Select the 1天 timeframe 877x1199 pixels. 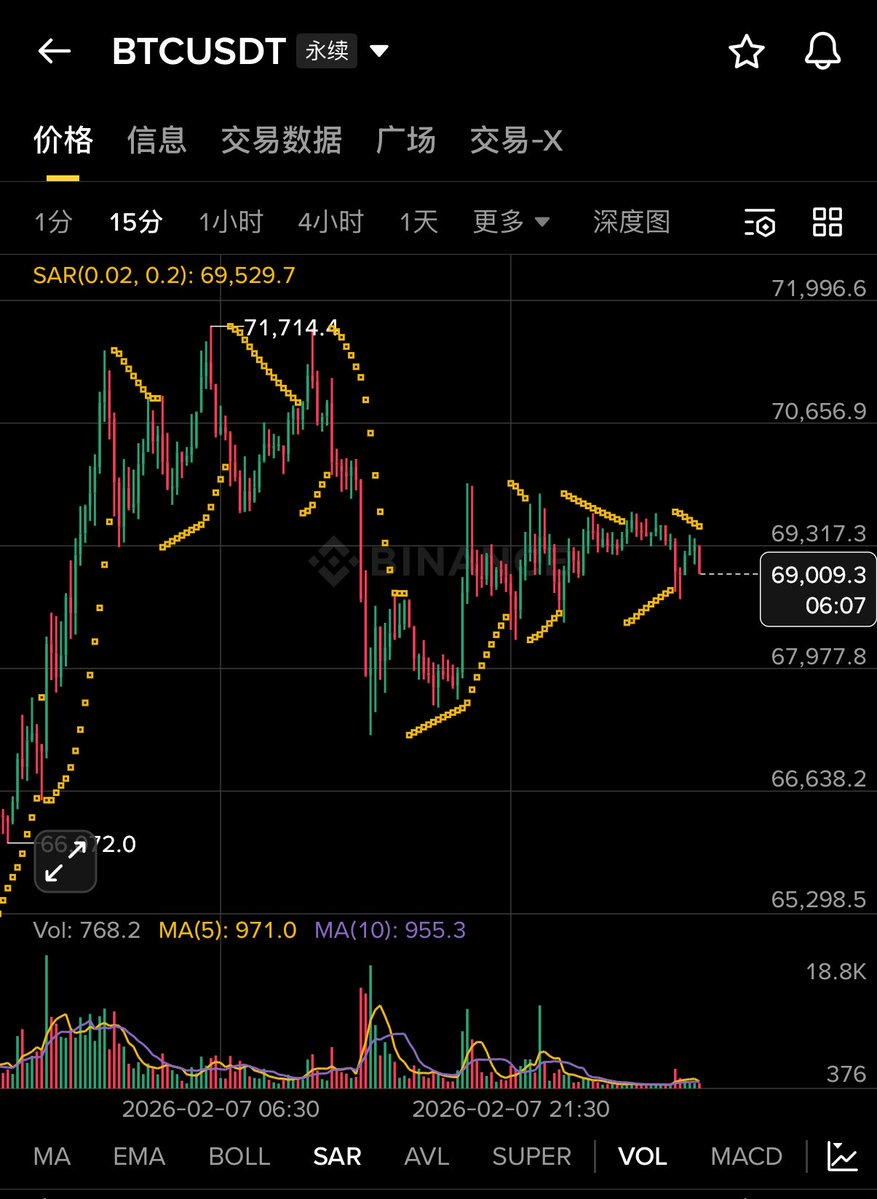419,222
